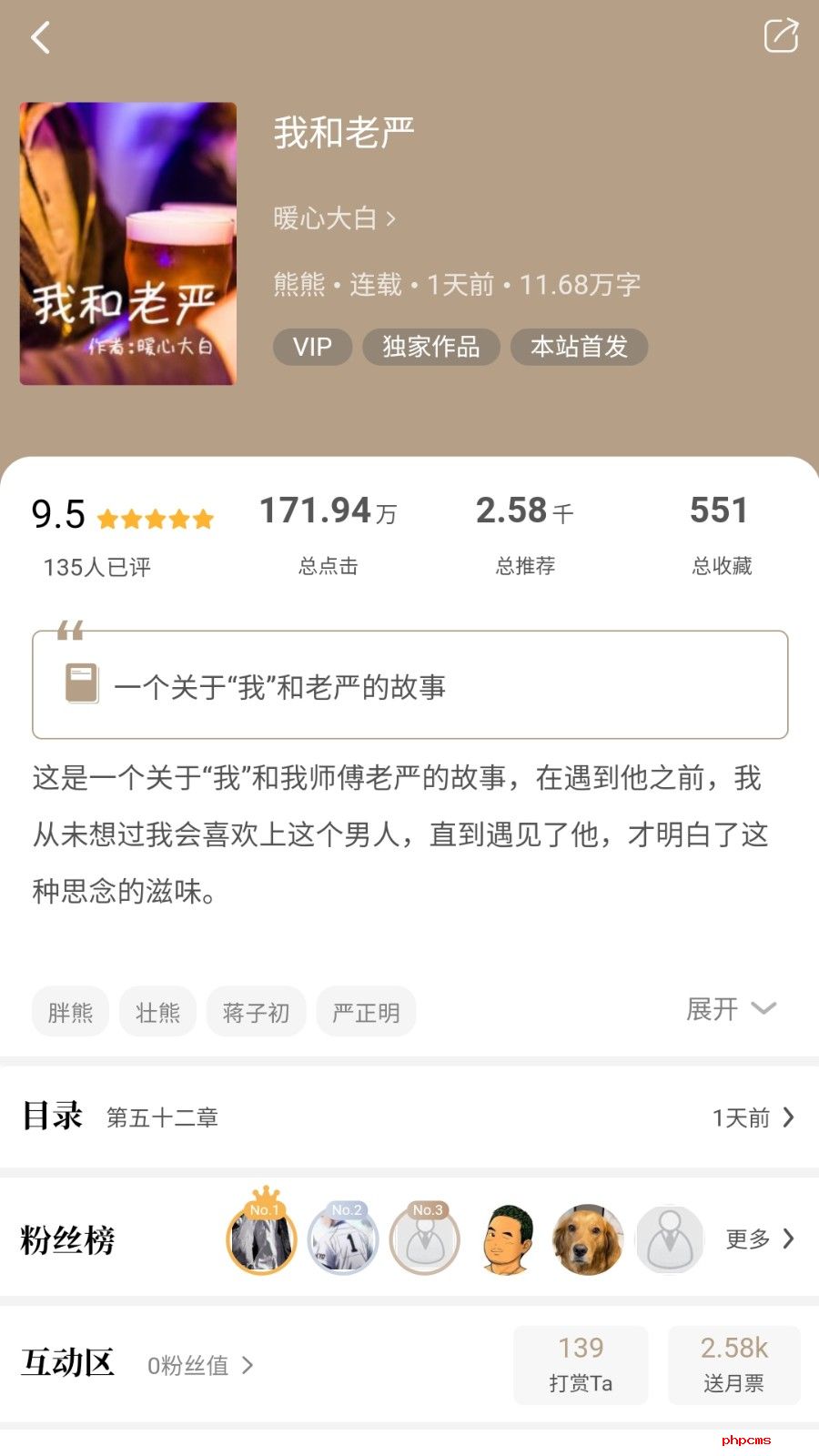Open 0粉丝值 fan value details
This screenshot has width=819, height=1456.
click(200, 1365)
